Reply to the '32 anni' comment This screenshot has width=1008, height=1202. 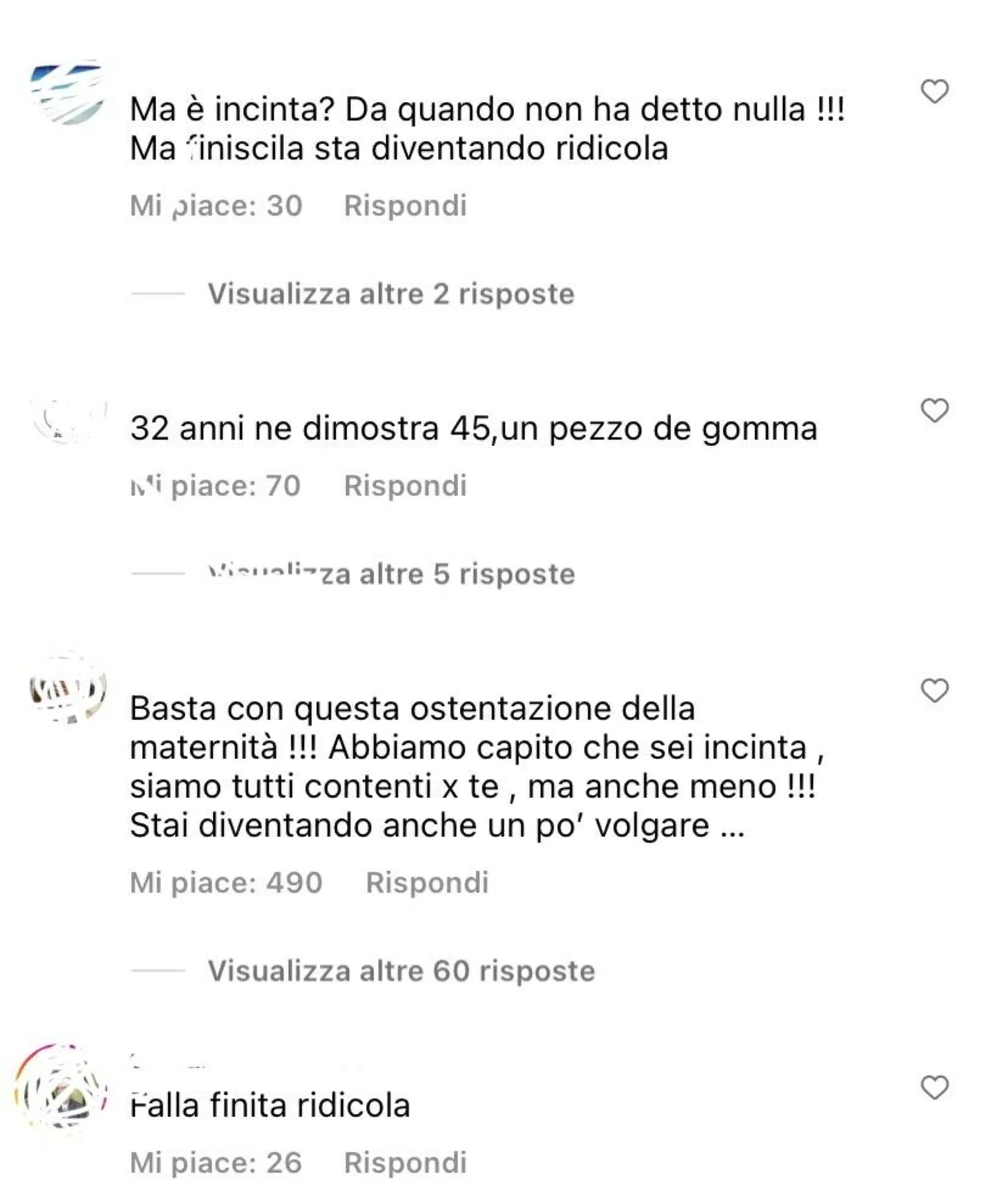(407, 486)
